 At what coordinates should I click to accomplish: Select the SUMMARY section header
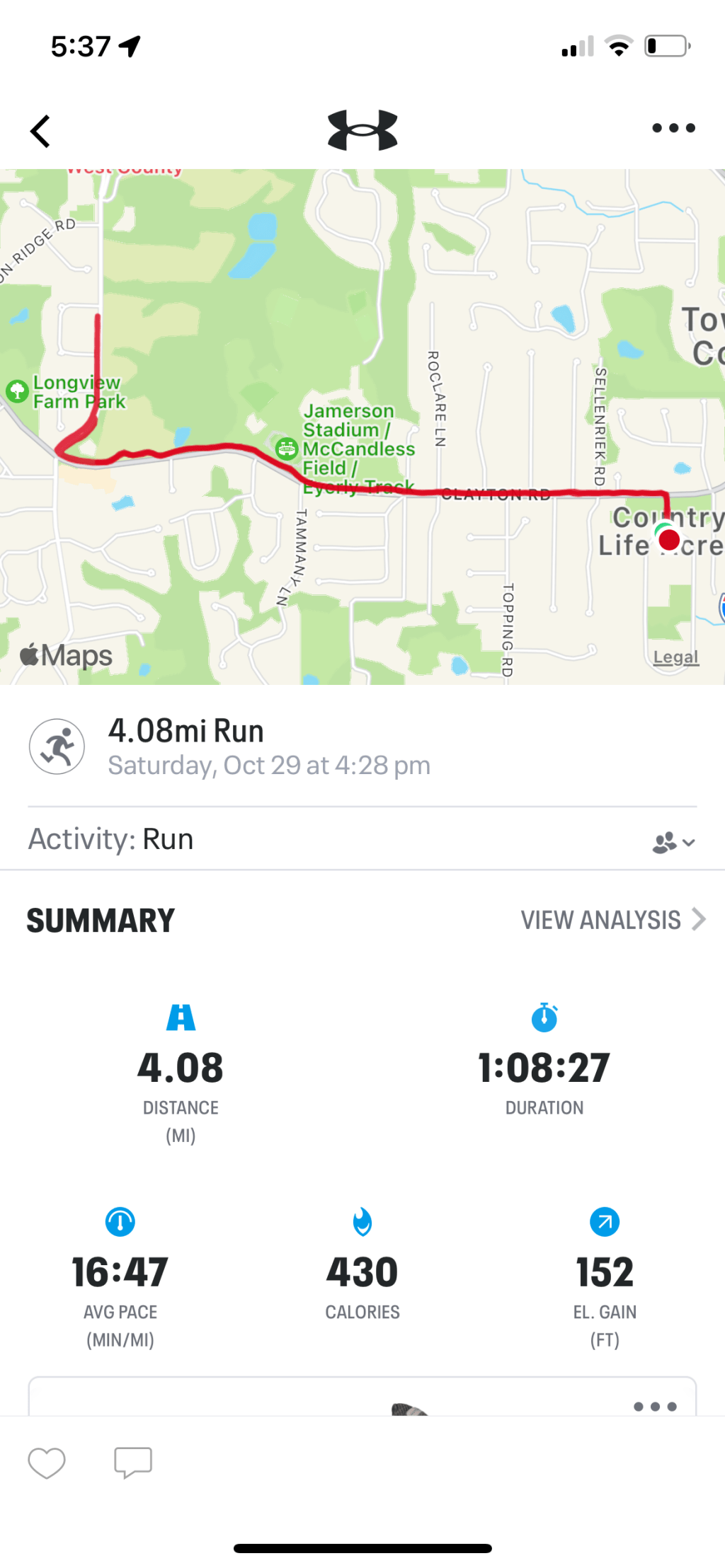coord(100,920)
